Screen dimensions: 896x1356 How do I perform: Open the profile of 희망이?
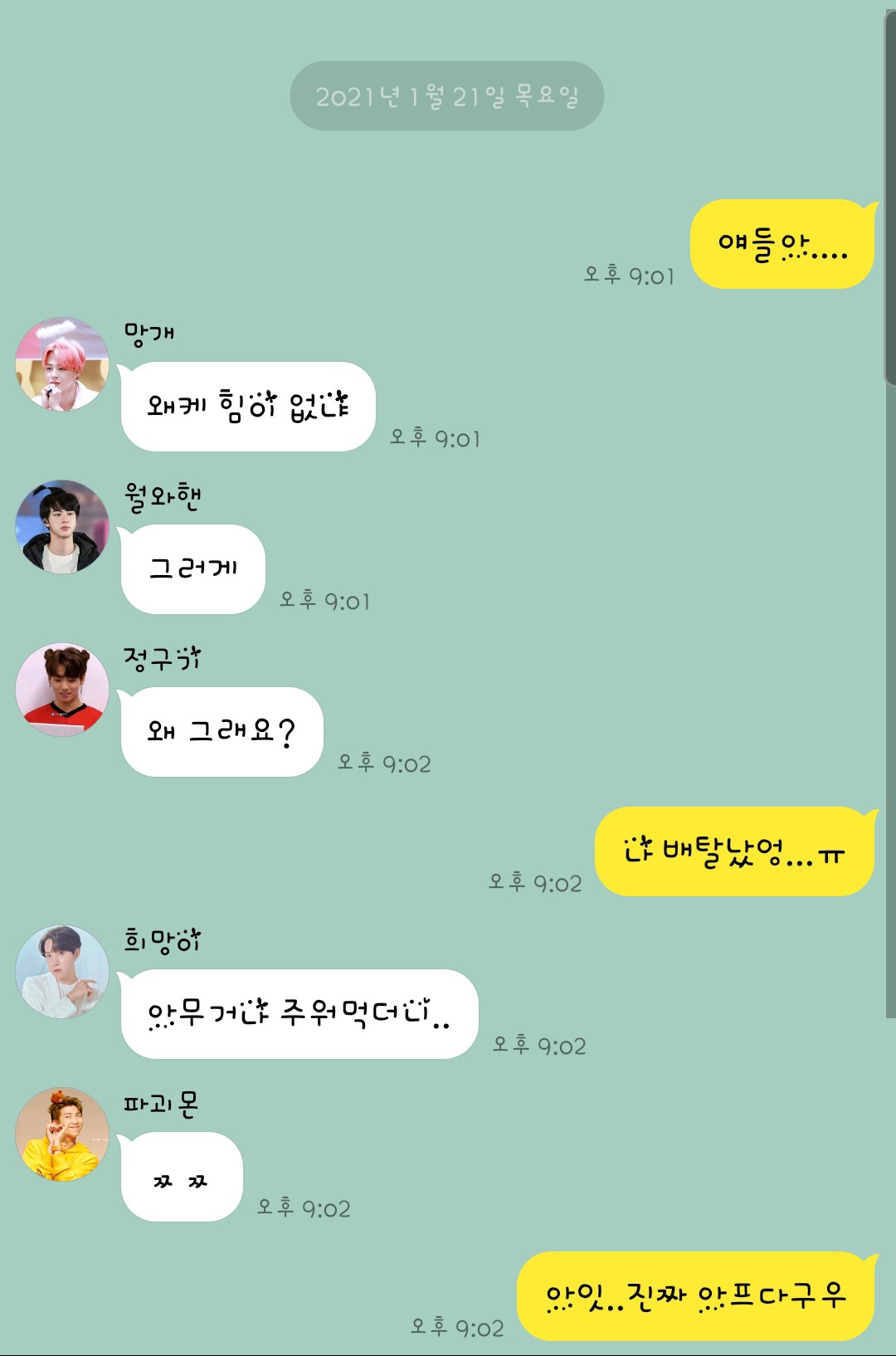[62, 972]
